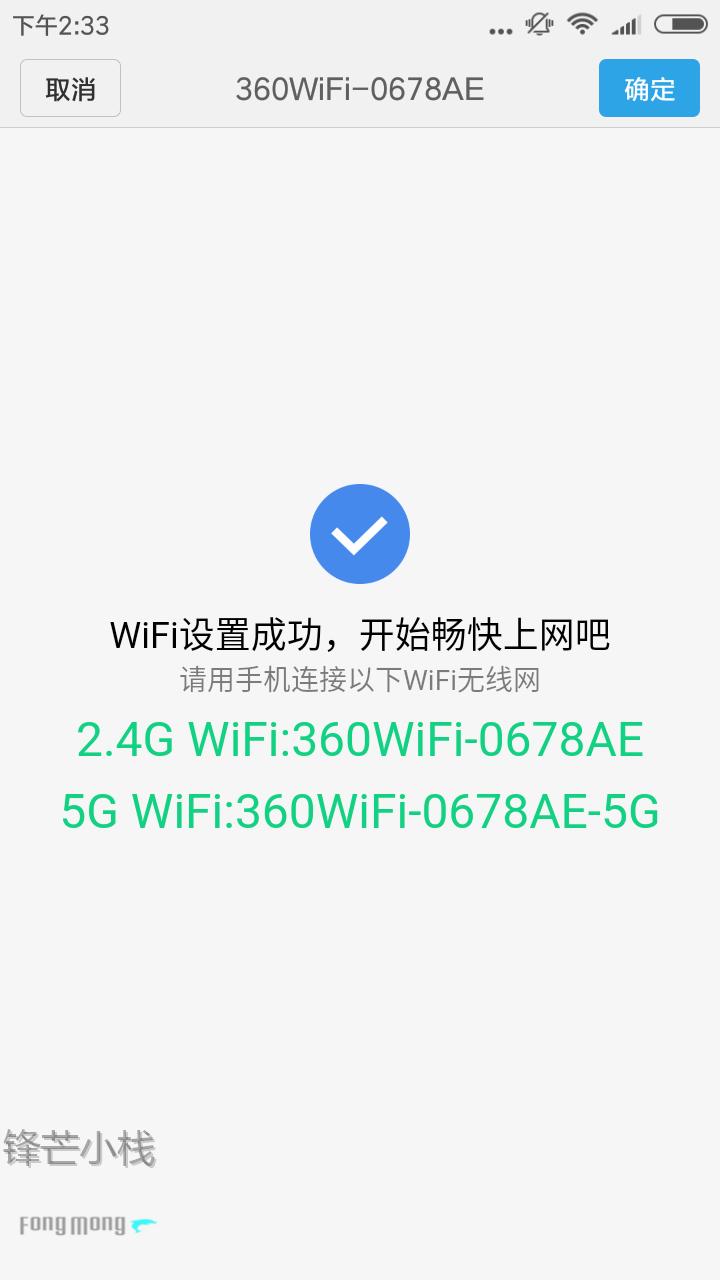The image size is (720, 1280).
Task: Tap the 取消 cancel button
Action: click(x=69, y=88)
